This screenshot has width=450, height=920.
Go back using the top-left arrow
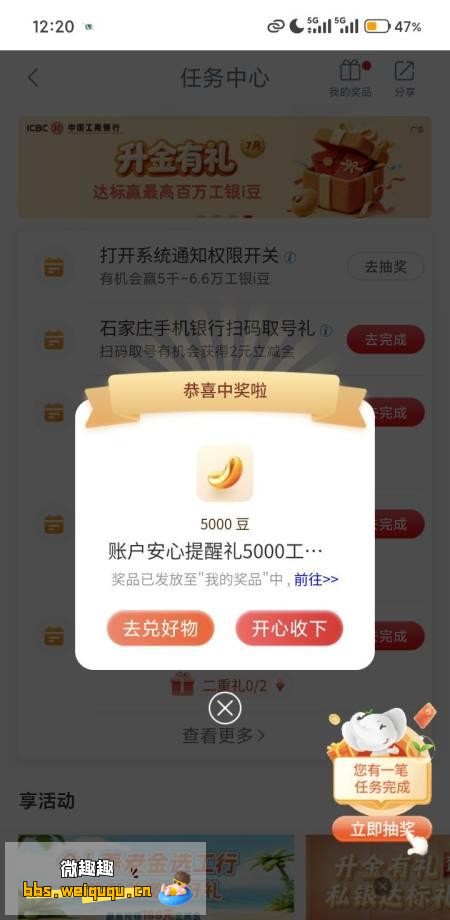pos(33,77)
